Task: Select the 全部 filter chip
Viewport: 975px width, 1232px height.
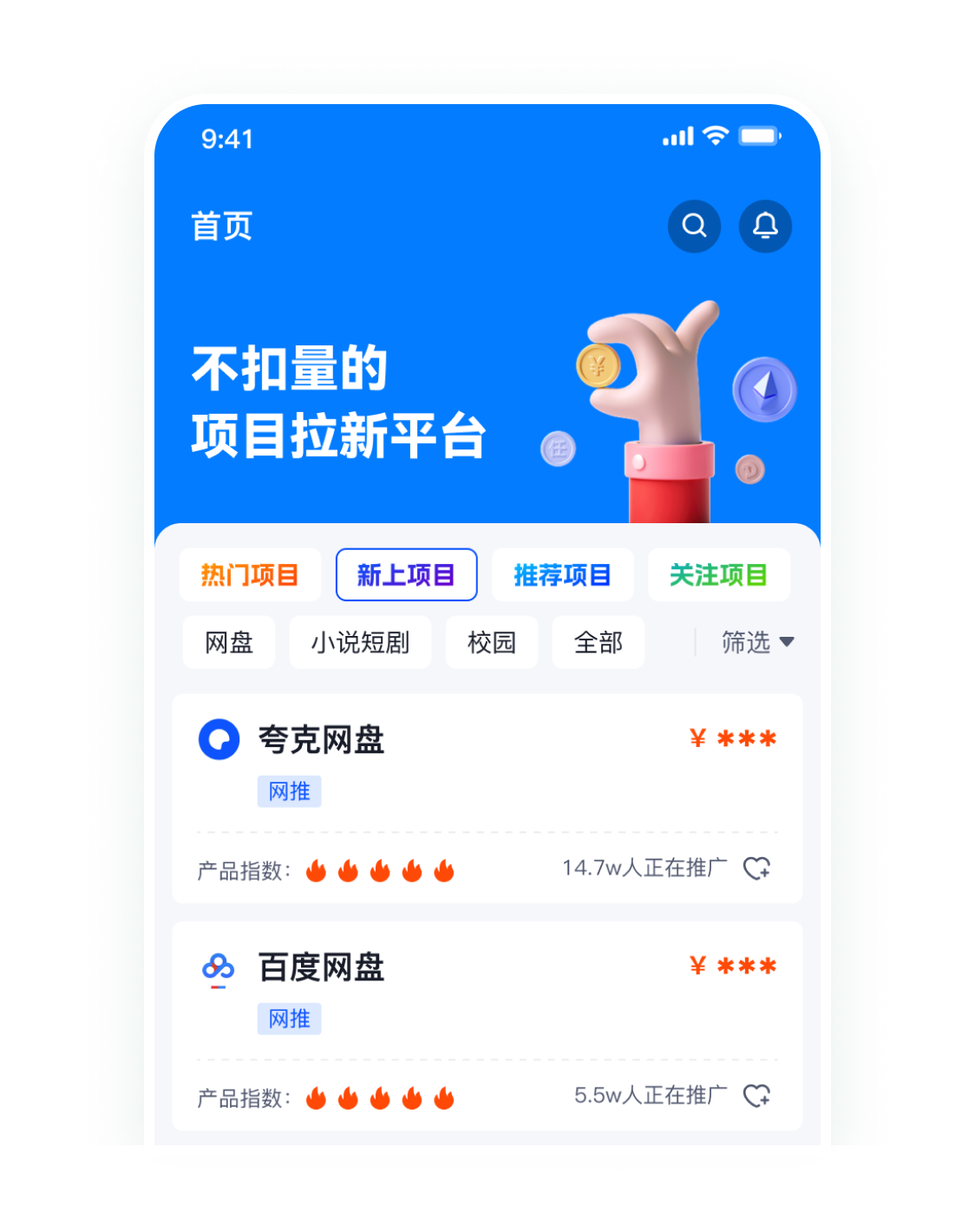Action: coord(598,642)
